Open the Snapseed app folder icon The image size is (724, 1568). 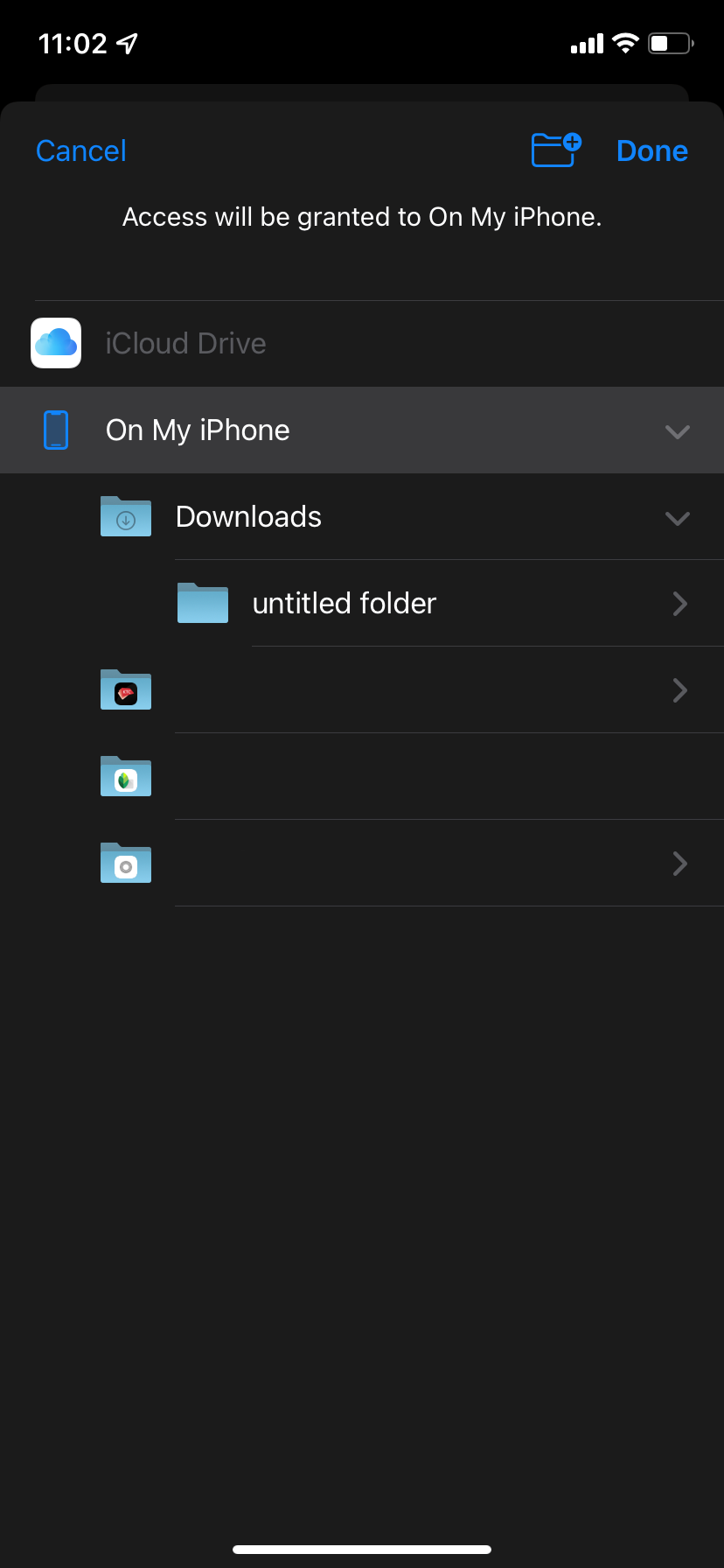(125, 777)
